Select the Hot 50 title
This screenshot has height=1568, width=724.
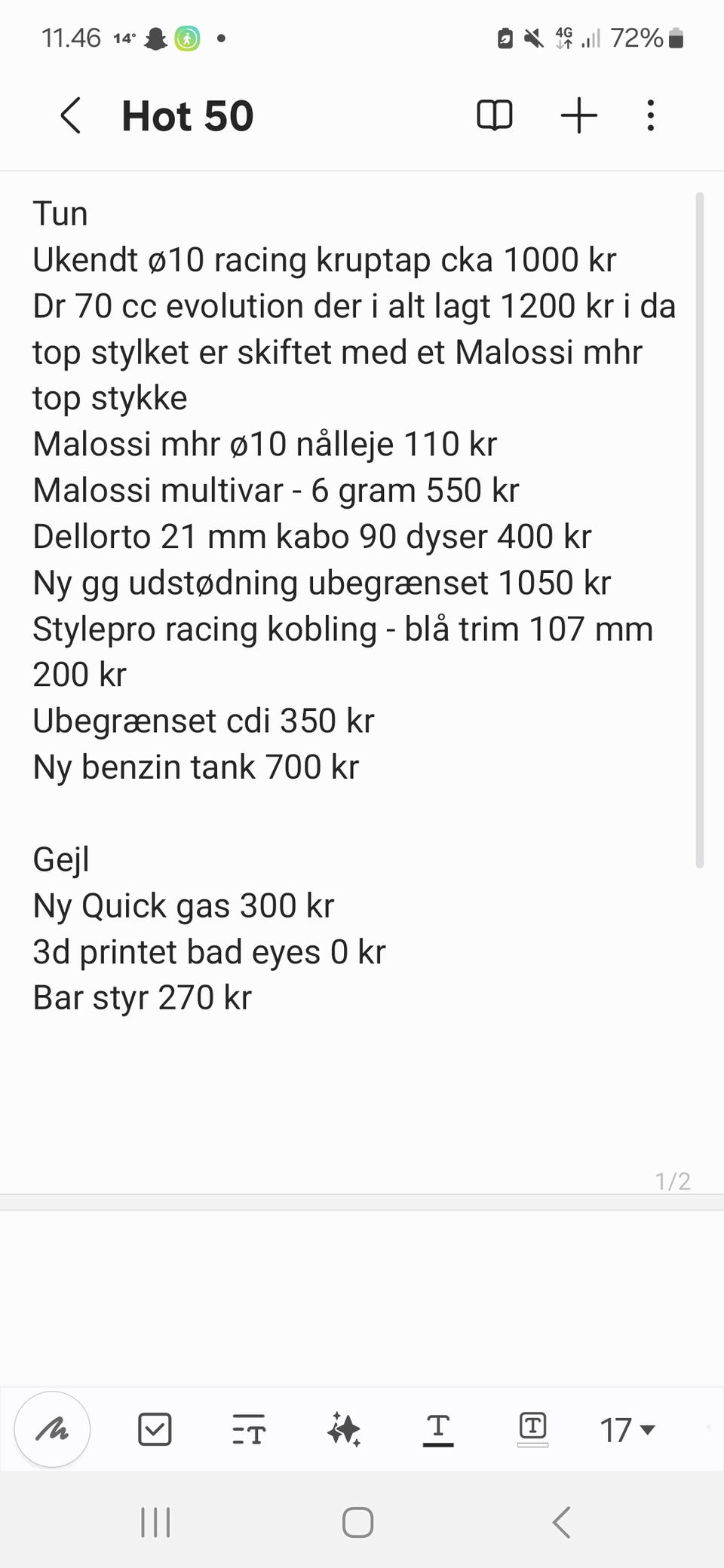[x=187, y=115]
